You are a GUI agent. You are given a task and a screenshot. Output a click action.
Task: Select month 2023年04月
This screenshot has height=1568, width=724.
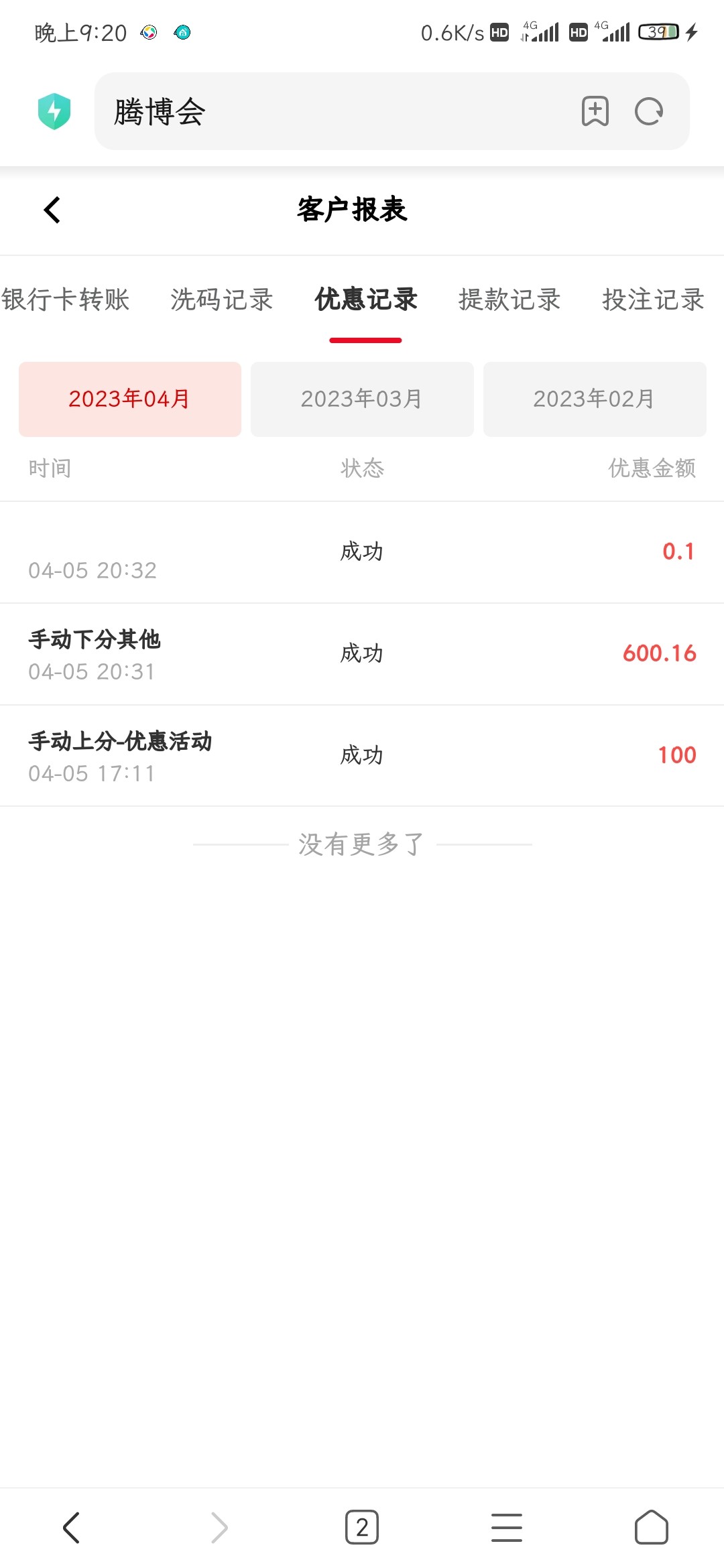click(x=130, y=399)
